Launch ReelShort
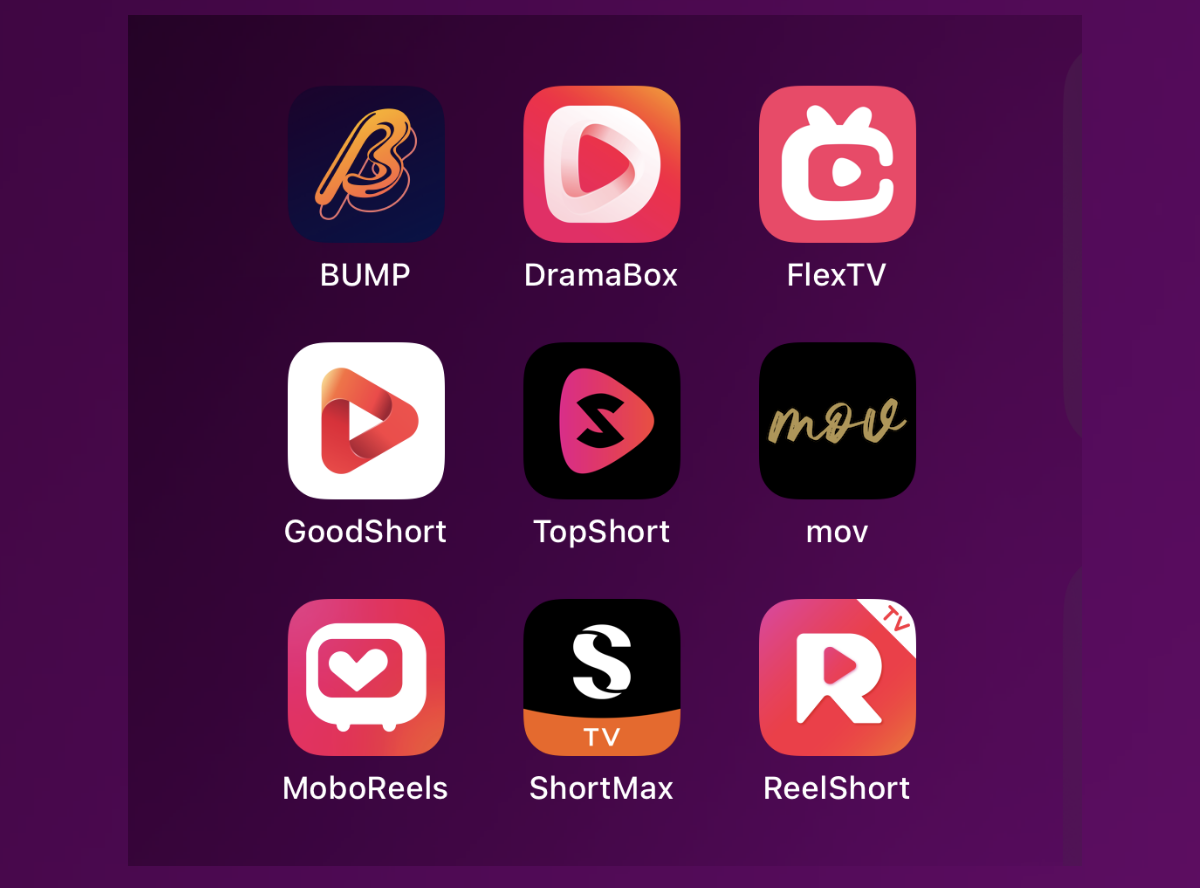The height and width of the screenshot is (888, 1200). coord(837,677)
